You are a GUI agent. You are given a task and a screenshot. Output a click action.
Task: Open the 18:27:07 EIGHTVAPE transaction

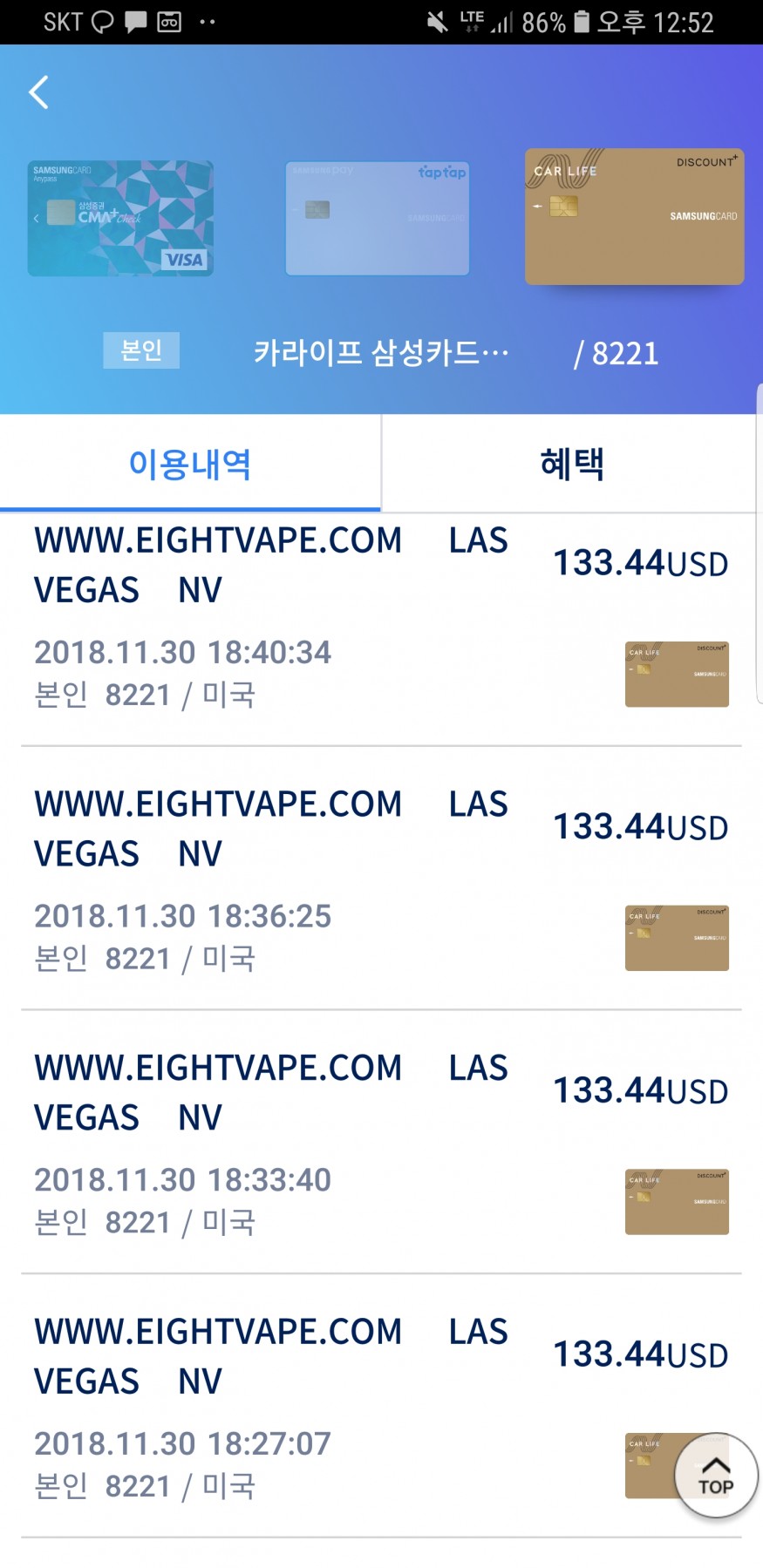pyautogui.click(x=381, y=1406)
